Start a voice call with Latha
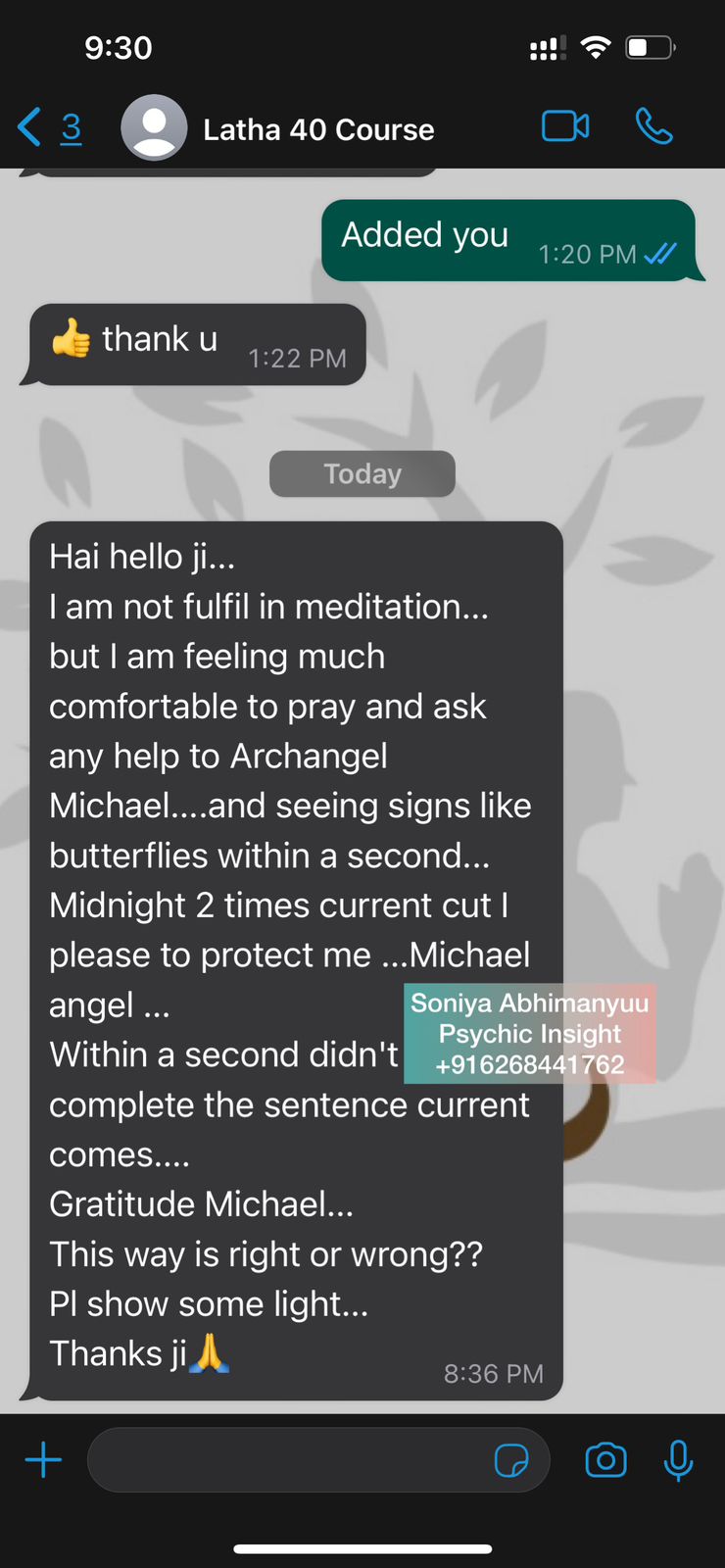 pyautogui.click(x=653, y=126)
